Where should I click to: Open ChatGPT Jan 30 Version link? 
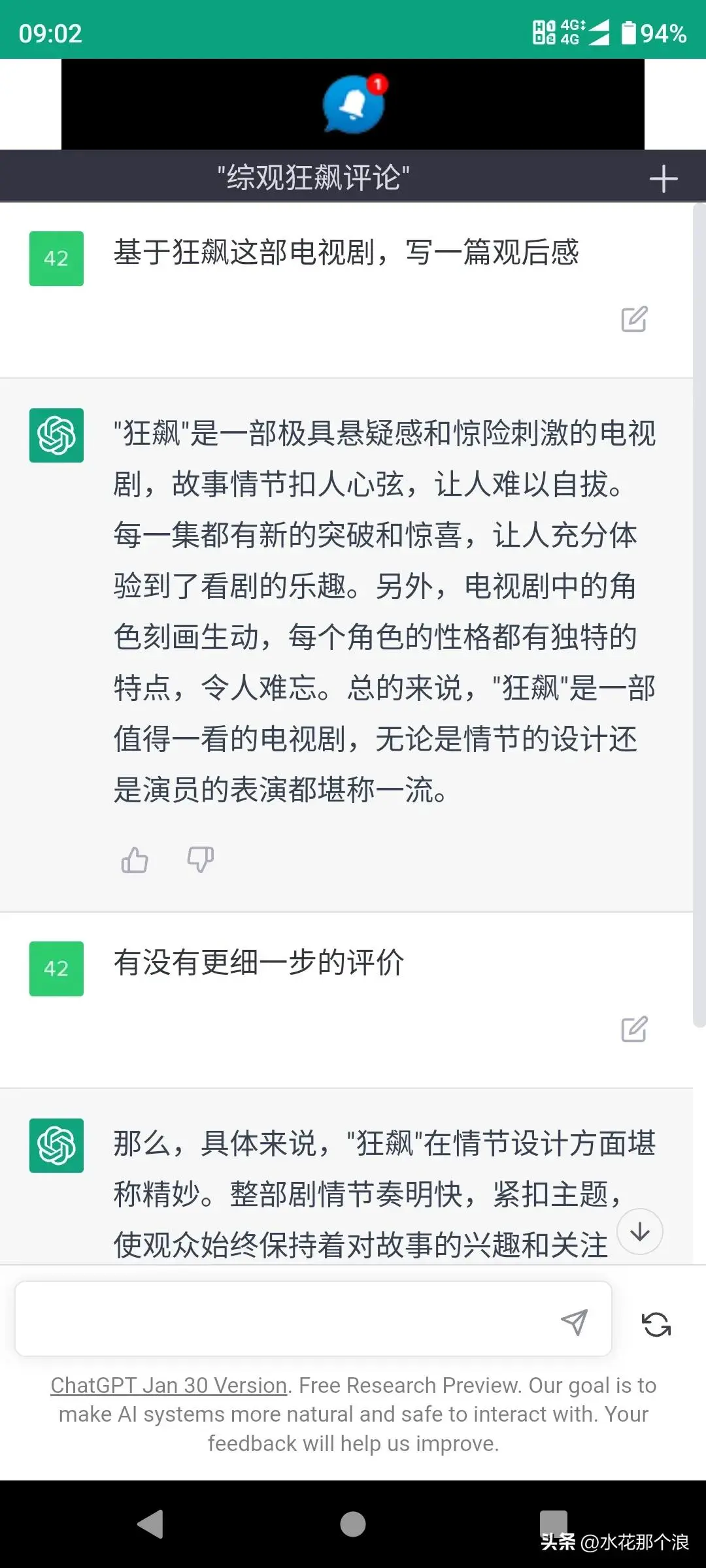169,1385
